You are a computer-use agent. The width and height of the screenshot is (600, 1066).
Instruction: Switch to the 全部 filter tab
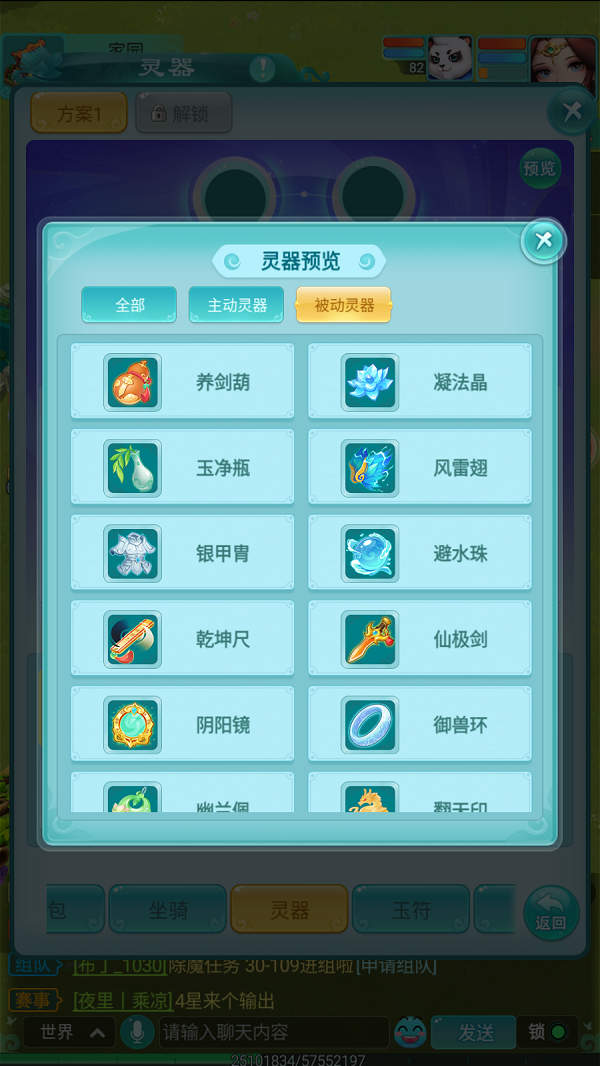pyautogui.click(x=129, y=305)
